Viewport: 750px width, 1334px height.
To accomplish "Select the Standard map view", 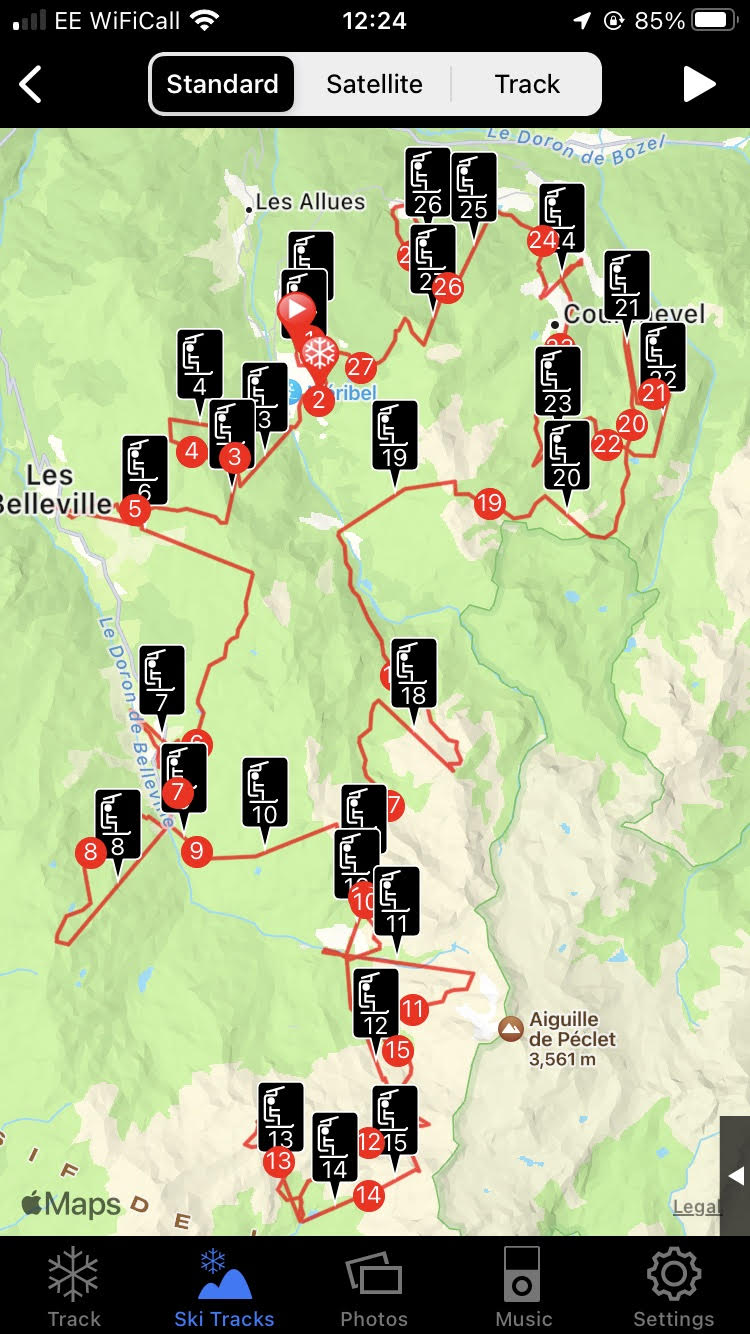I will tap(222, 84).
